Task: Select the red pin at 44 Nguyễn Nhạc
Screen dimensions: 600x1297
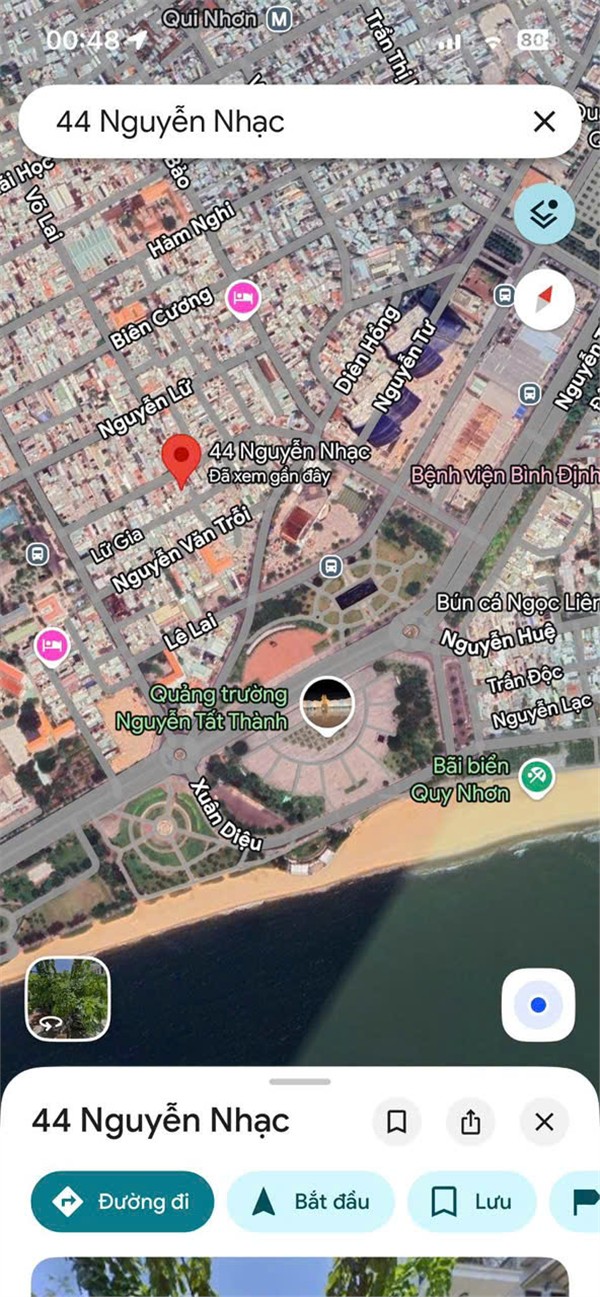Action: point(181,460)
